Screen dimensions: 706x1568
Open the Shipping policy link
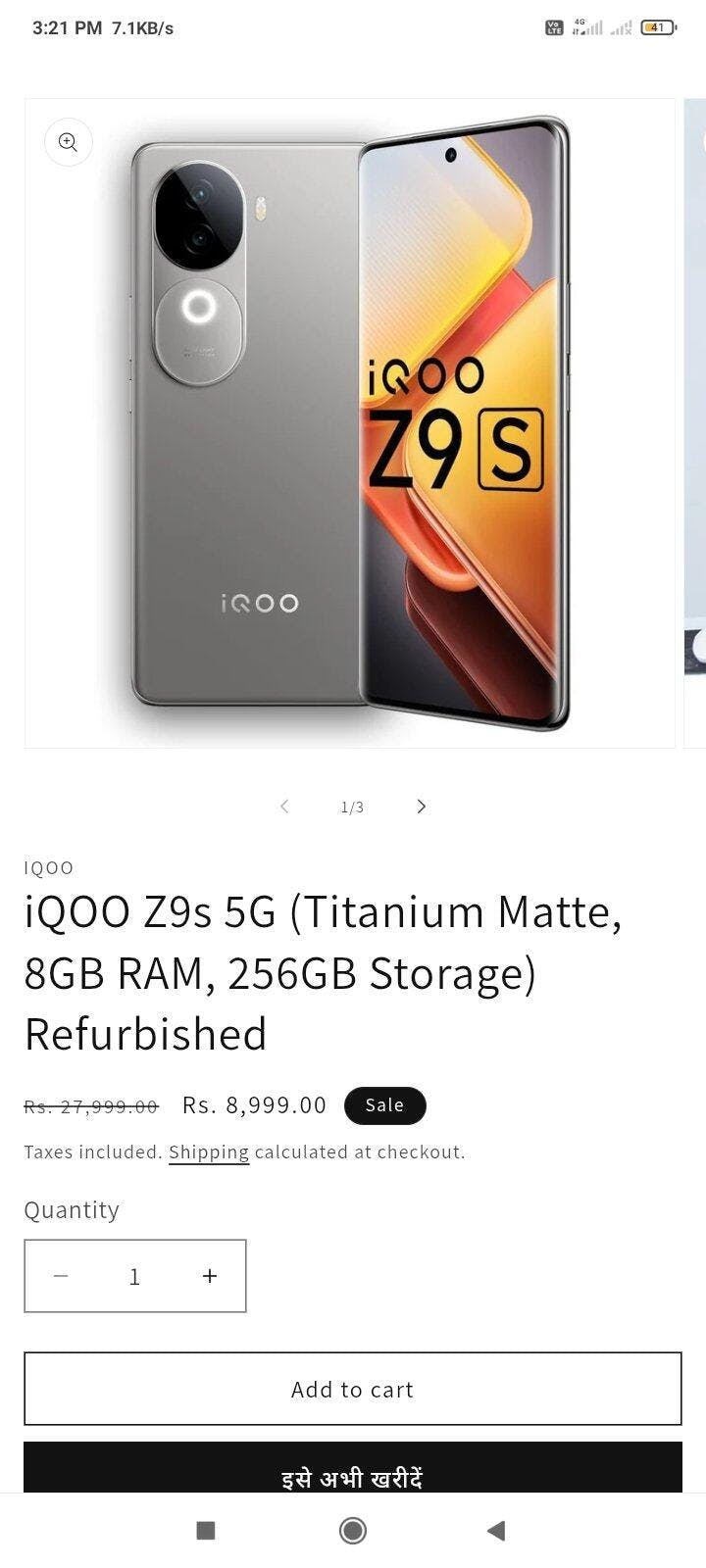point(209,1152)
